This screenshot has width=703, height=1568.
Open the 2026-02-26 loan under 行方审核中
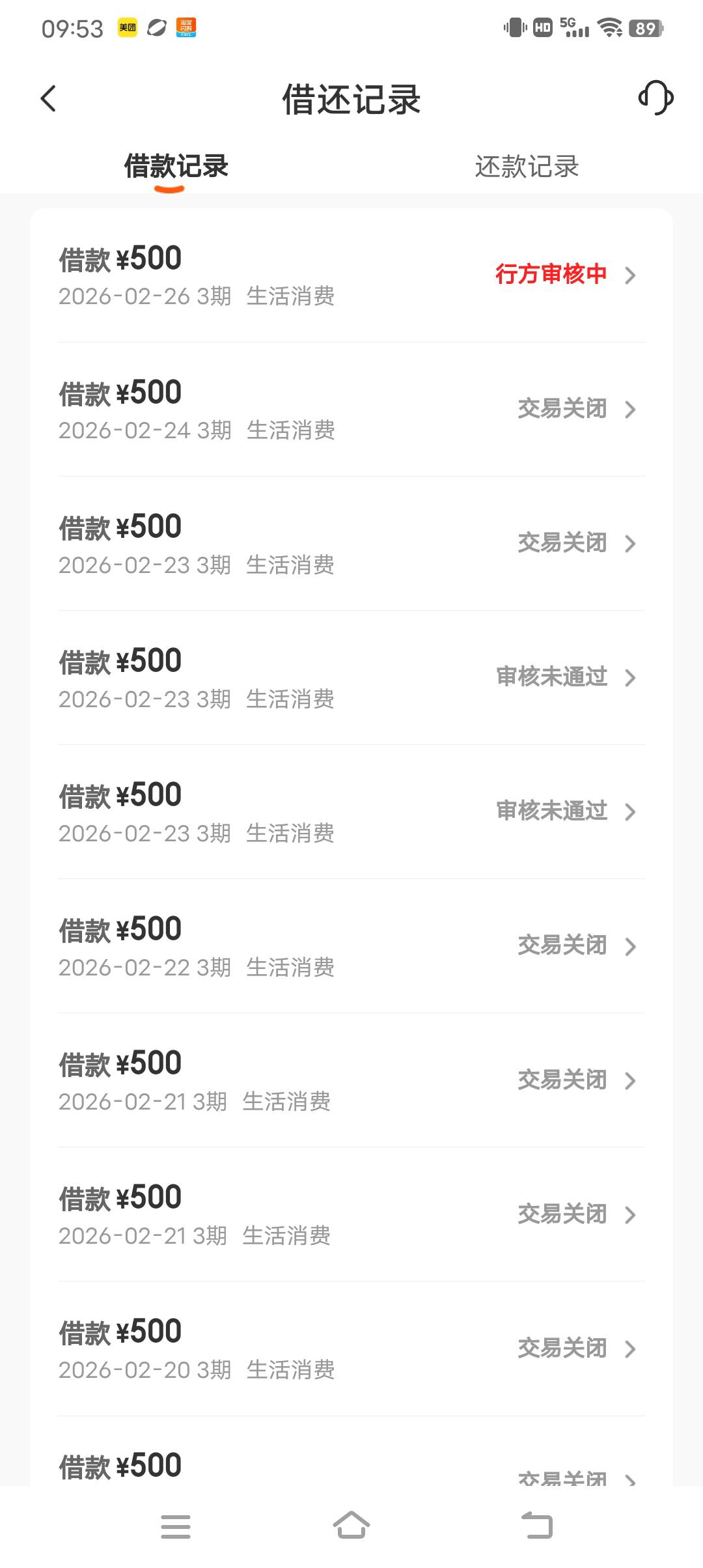351,275
